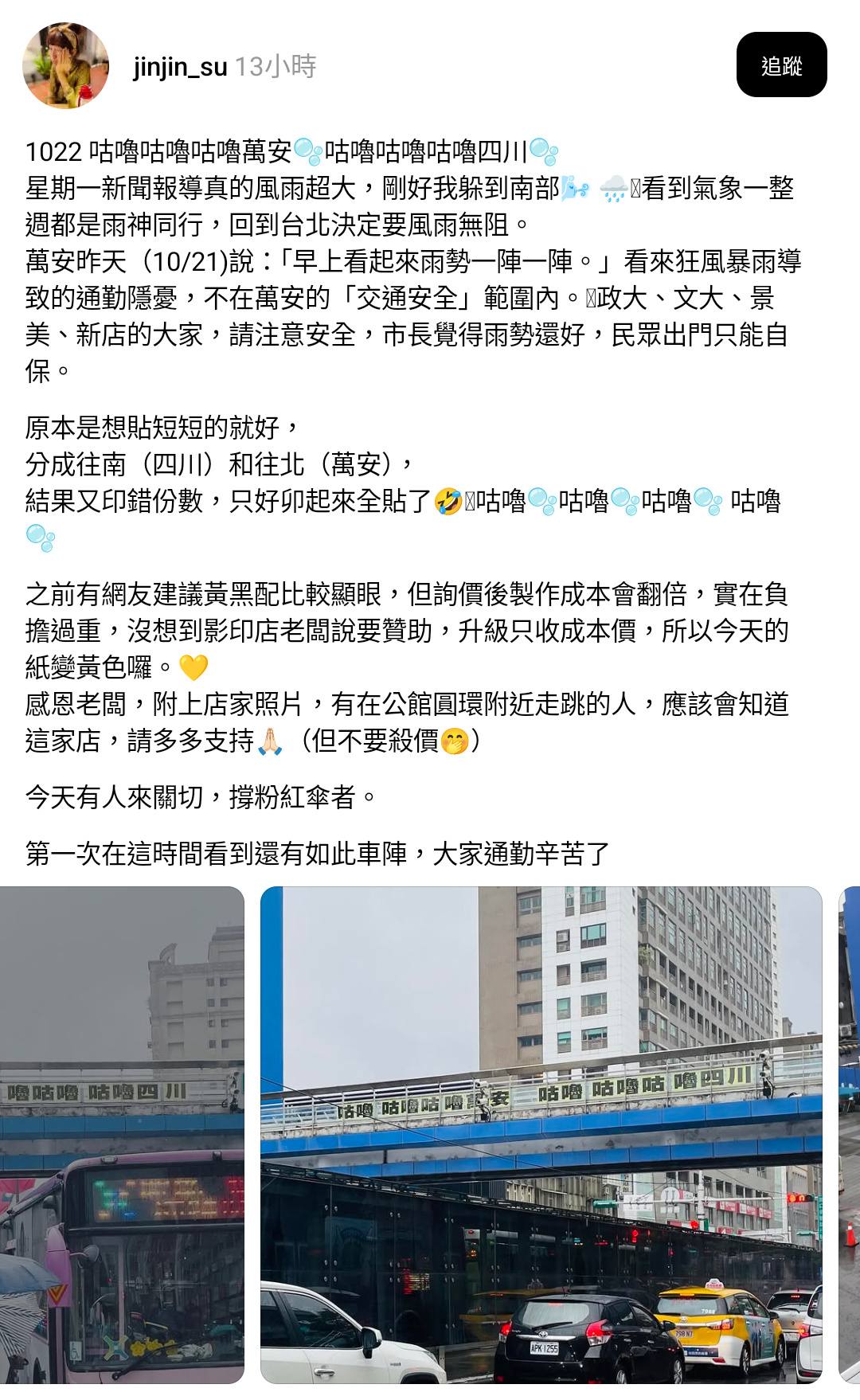Viewport: 860px width, 1400px height.
Task: Open the overpass banner photo with taxis
Action: pos(541,1134)
